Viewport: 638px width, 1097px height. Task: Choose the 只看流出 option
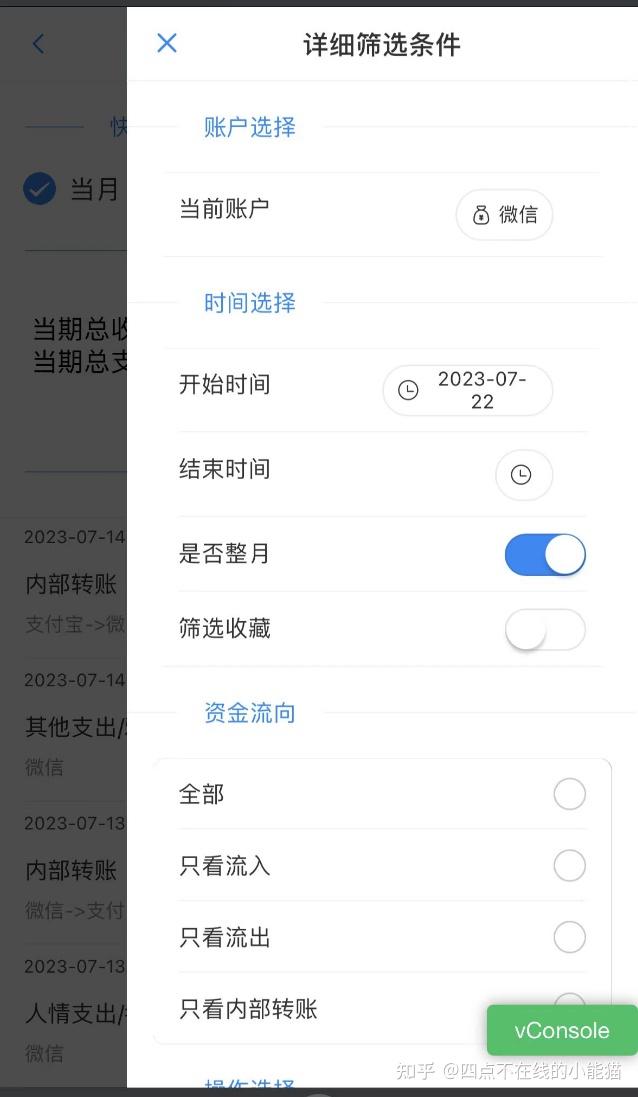tap(569, 938)
